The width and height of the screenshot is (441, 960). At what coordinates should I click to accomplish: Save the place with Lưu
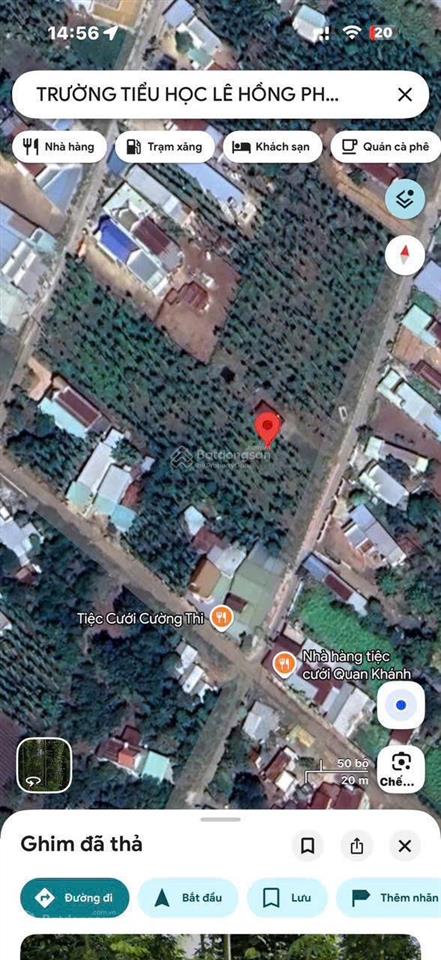(x=287, y=898)
